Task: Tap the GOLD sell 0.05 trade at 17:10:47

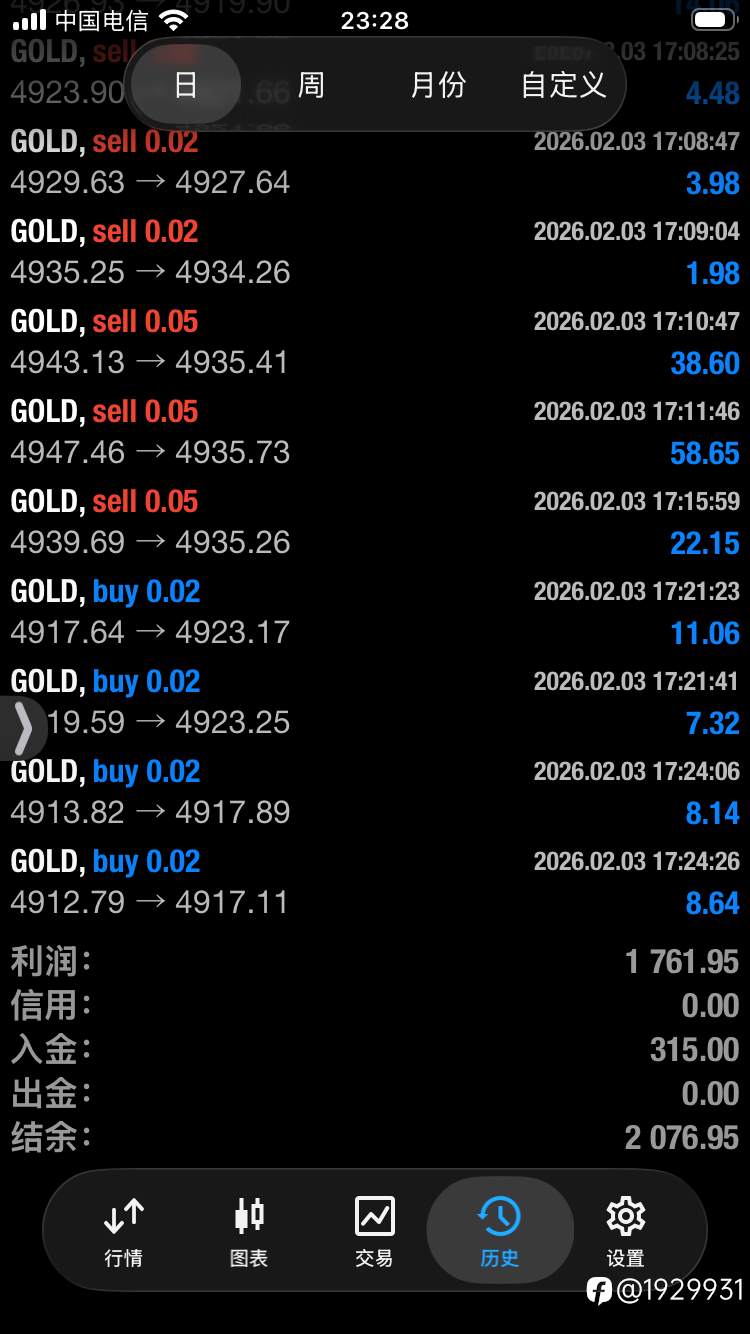Action: click(x=375, y=340)
